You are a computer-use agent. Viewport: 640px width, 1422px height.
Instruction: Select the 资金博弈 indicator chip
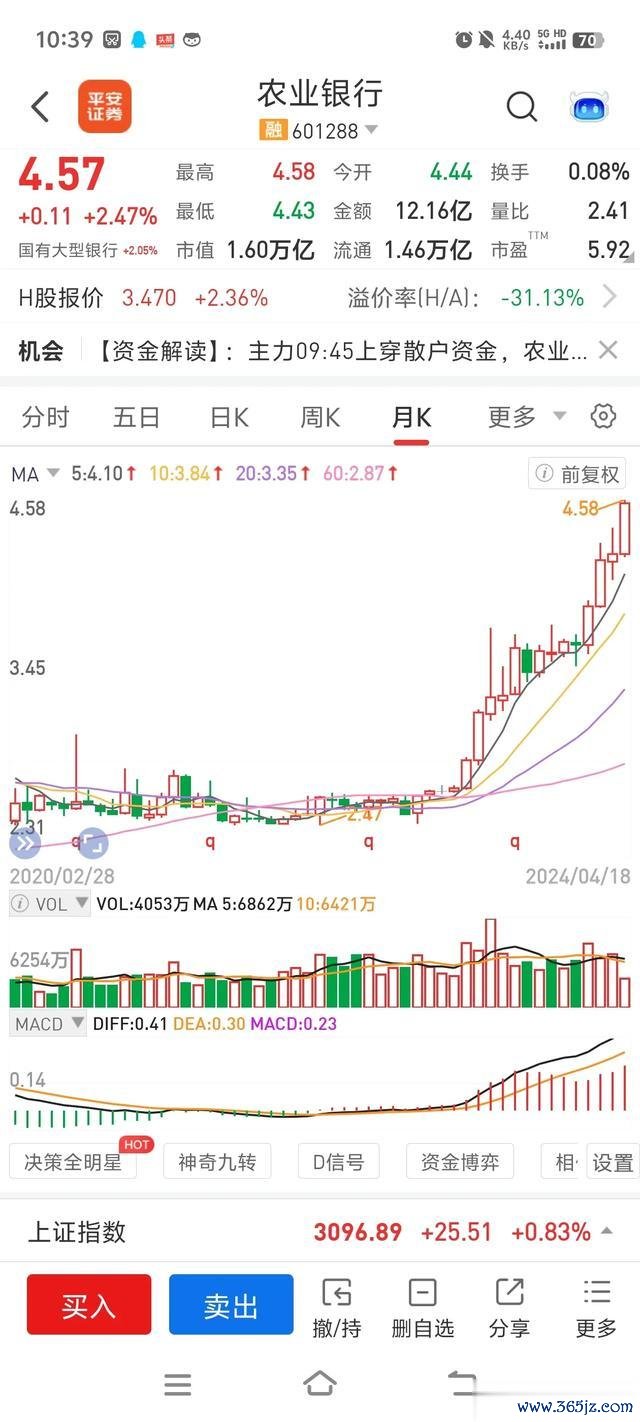point(459,1162)
